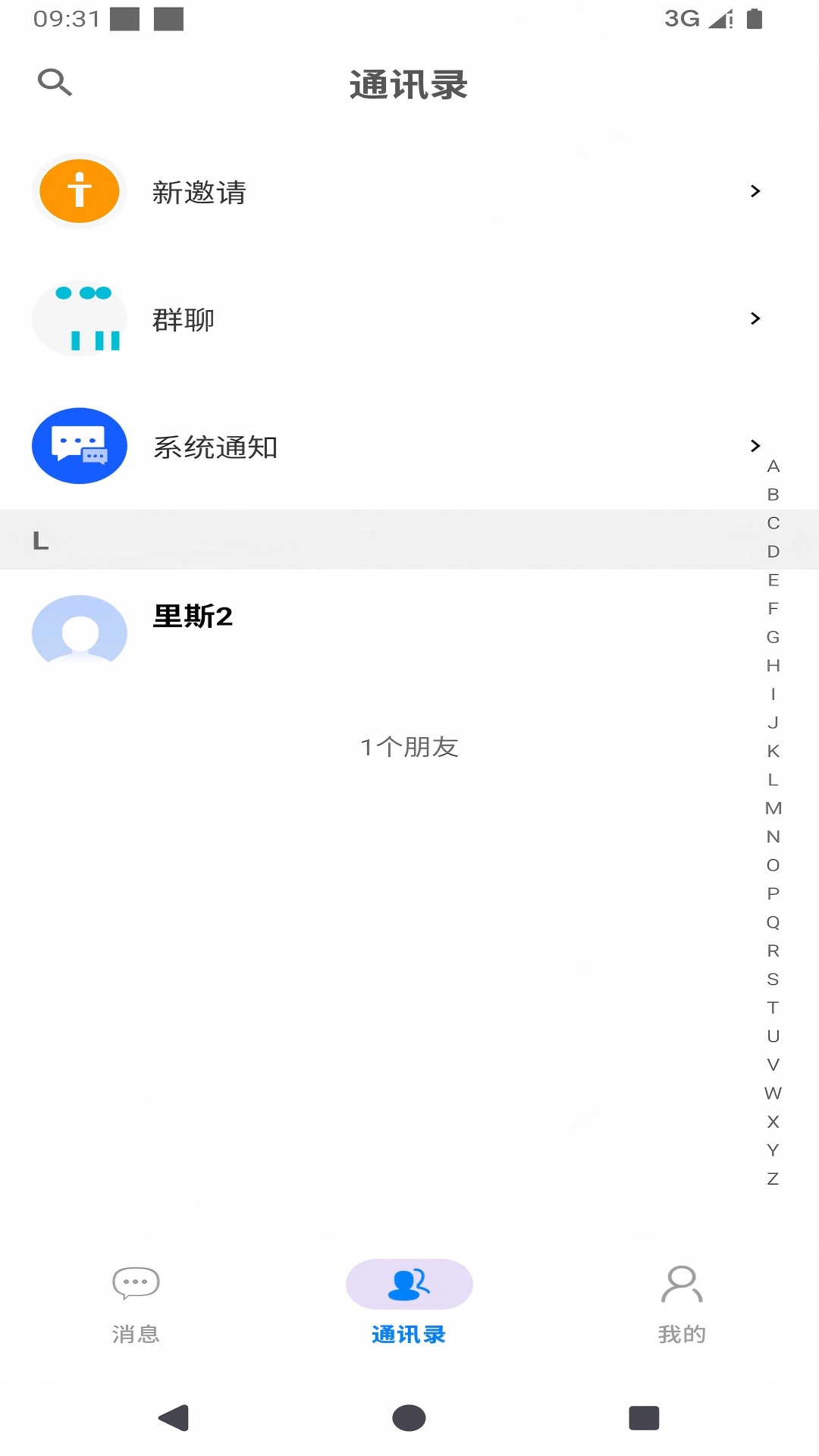Open the 我的 profile icon

(682, 1282)
